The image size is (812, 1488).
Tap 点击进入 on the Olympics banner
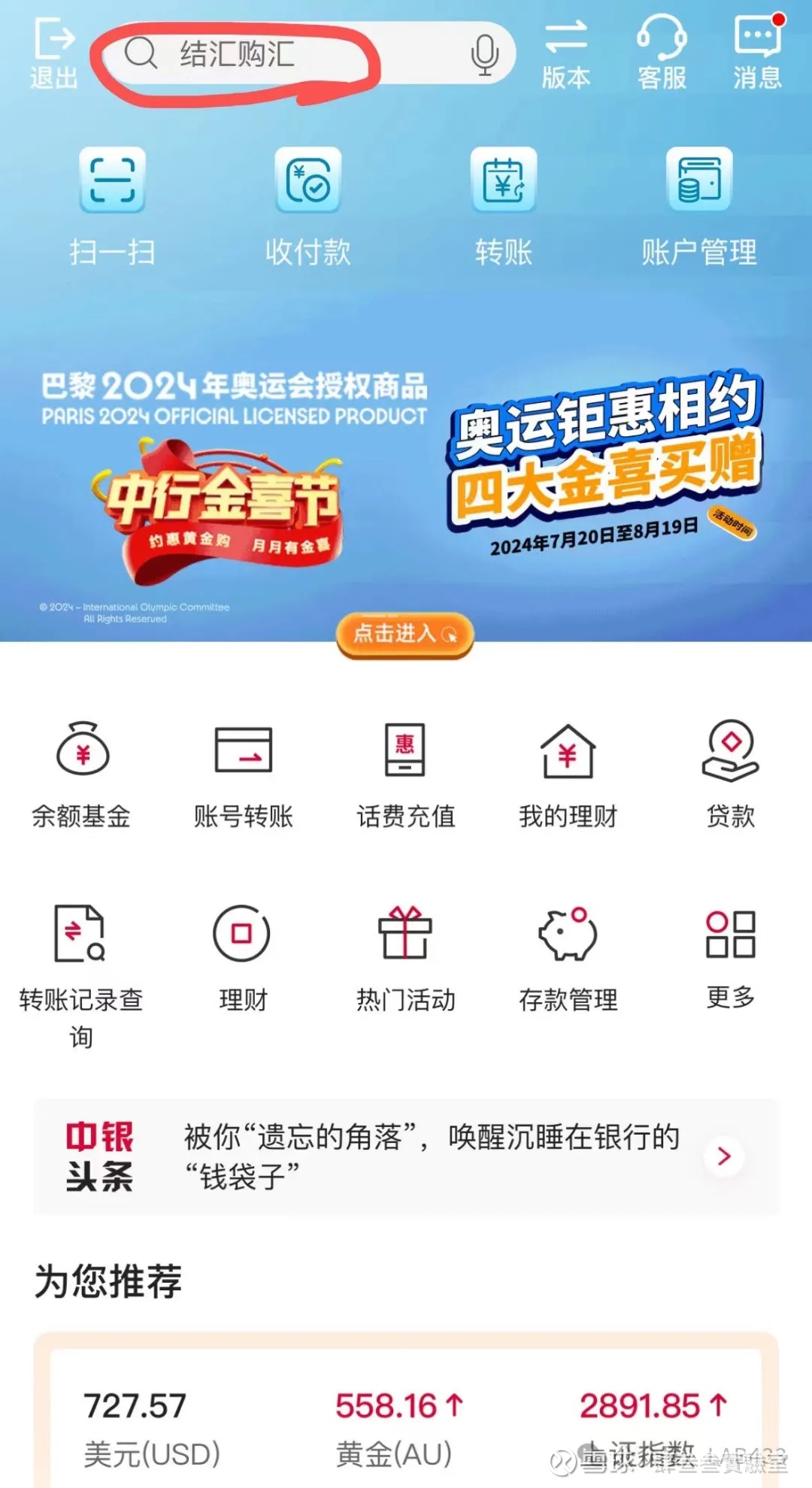[x=404, y=634]
